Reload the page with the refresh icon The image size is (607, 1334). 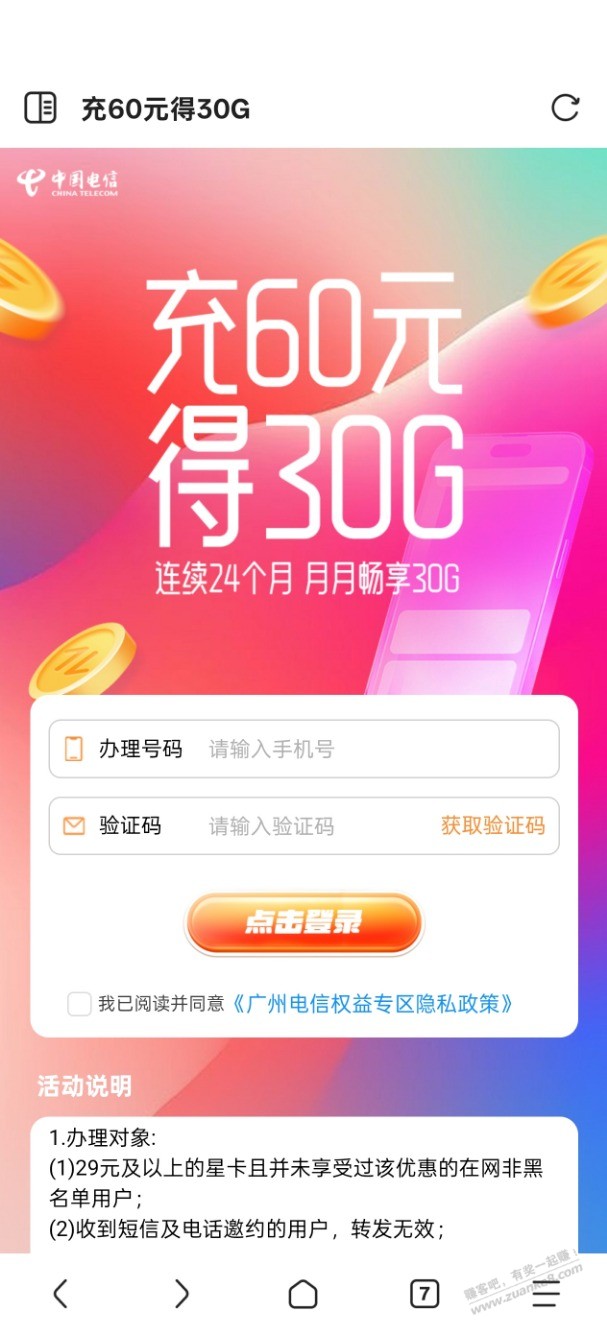click(x=565, y=108)
